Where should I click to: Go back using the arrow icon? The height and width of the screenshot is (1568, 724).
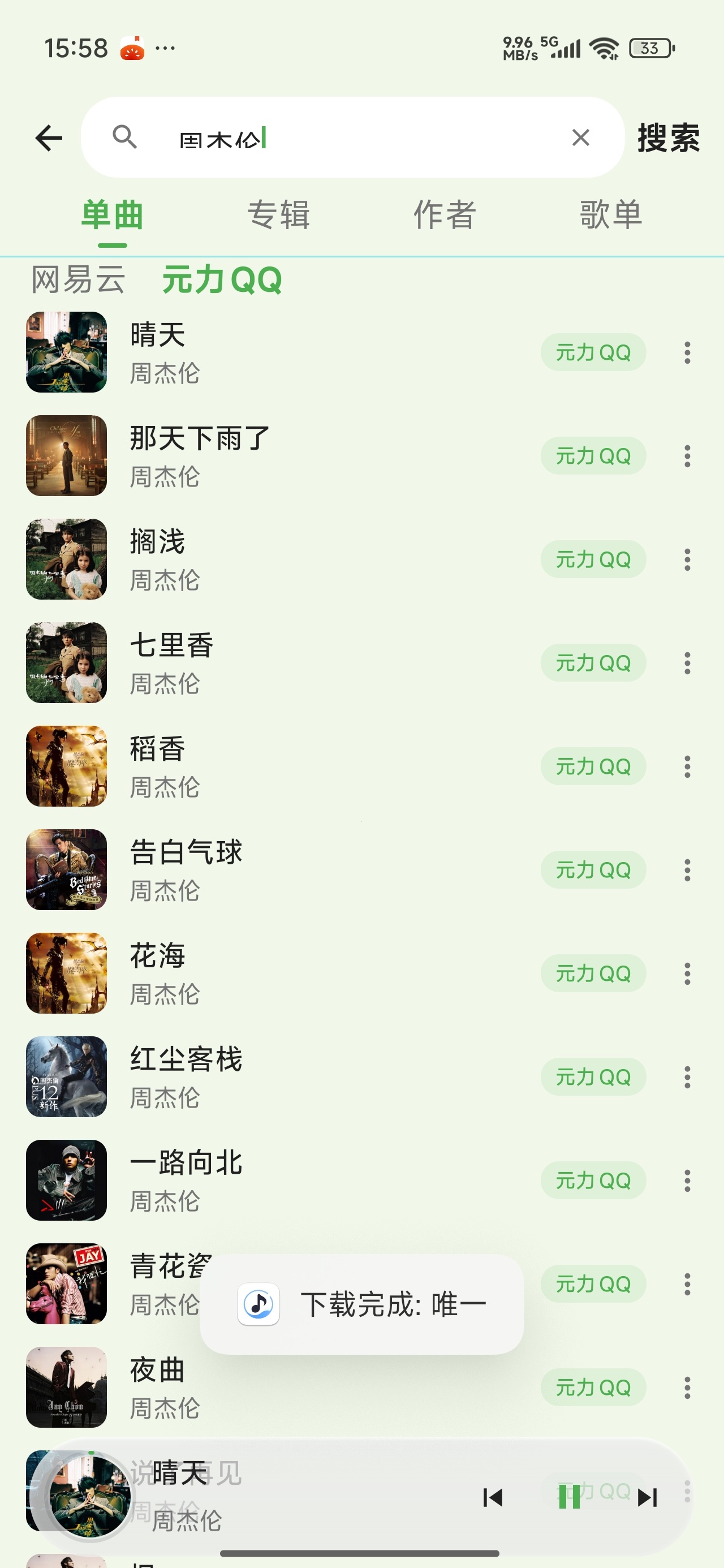point(49,137)
